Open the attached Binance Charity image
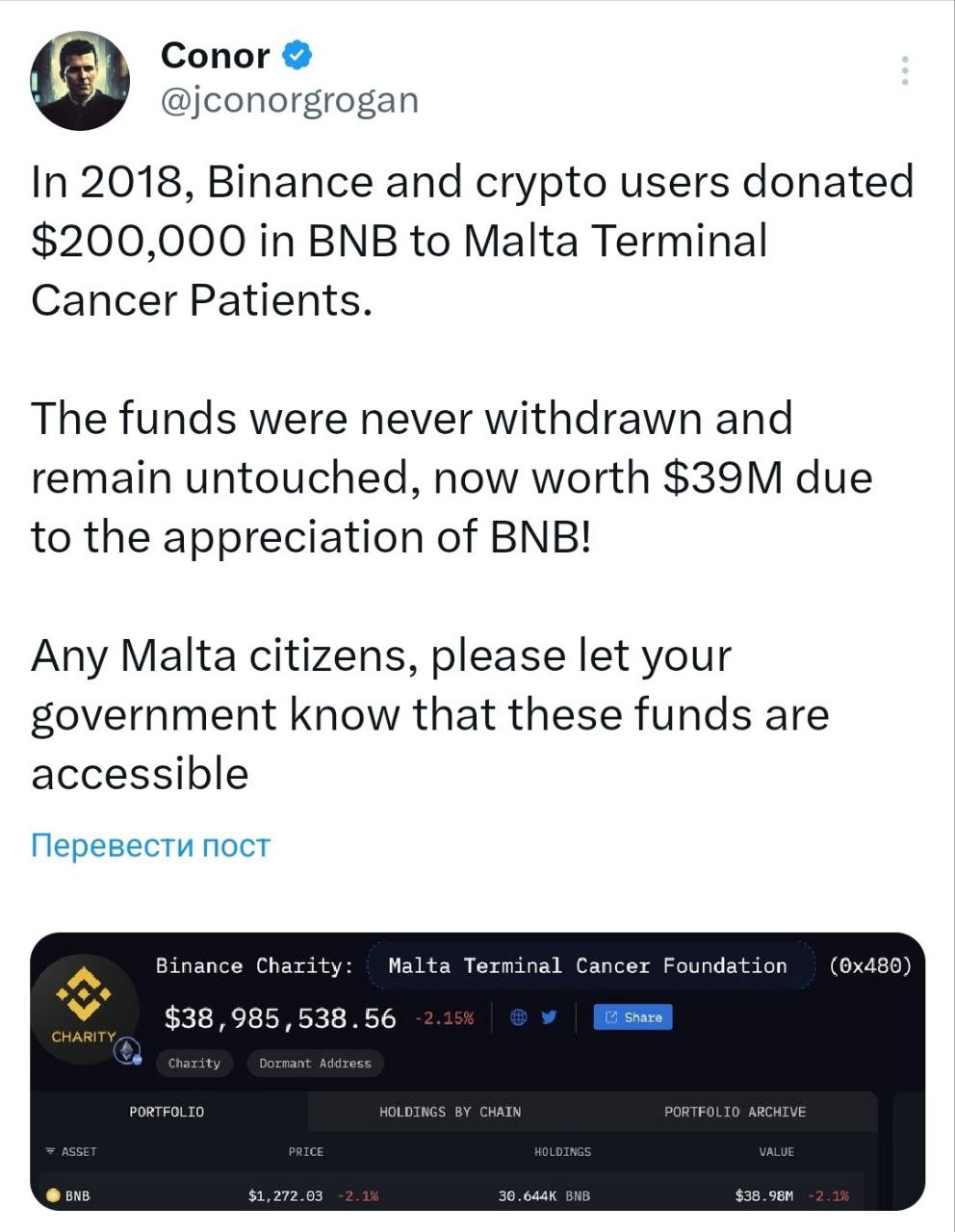This screenshot has width=955, height=1232. tap(477, 1070)
